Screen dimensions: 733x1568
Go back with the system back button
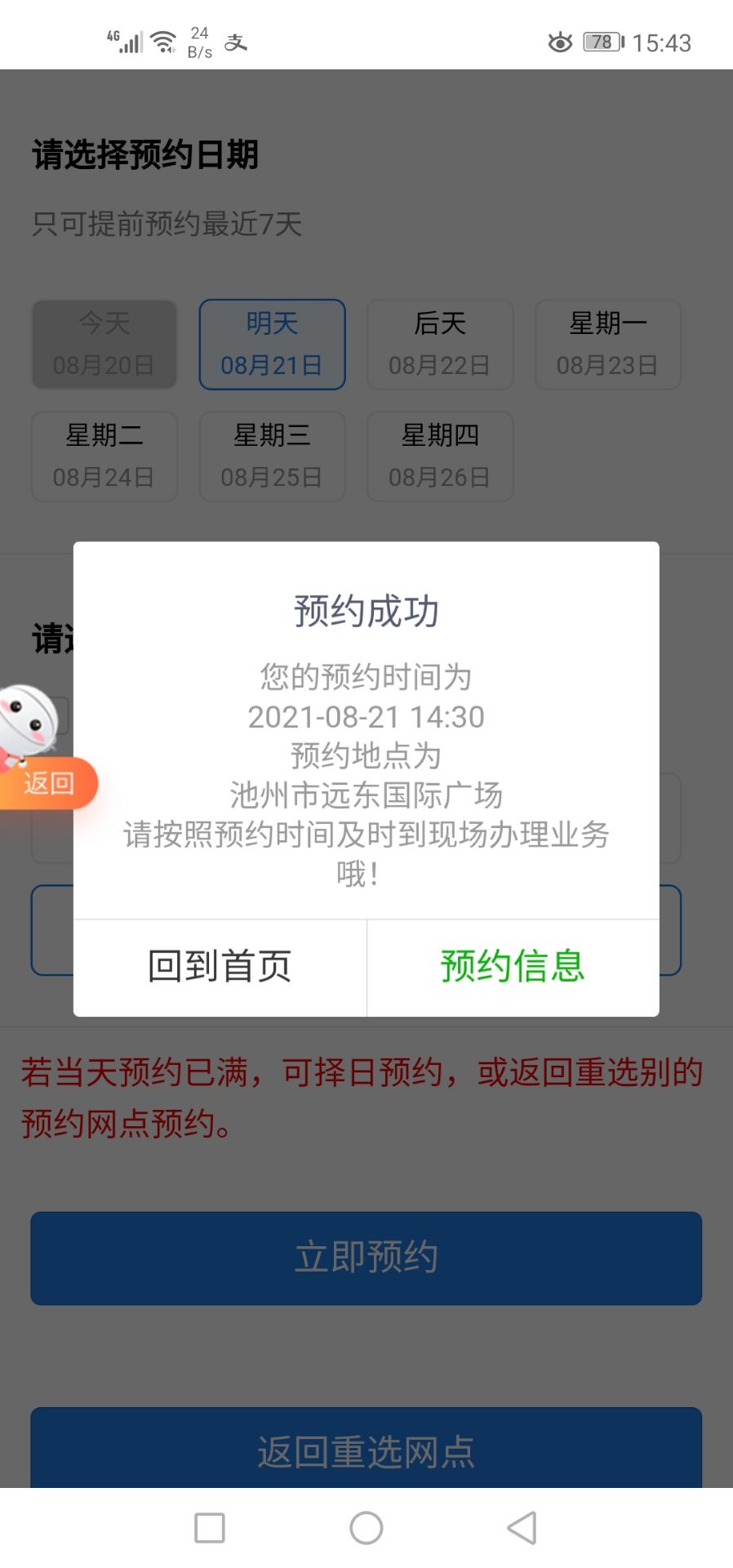coord(522,1527)
